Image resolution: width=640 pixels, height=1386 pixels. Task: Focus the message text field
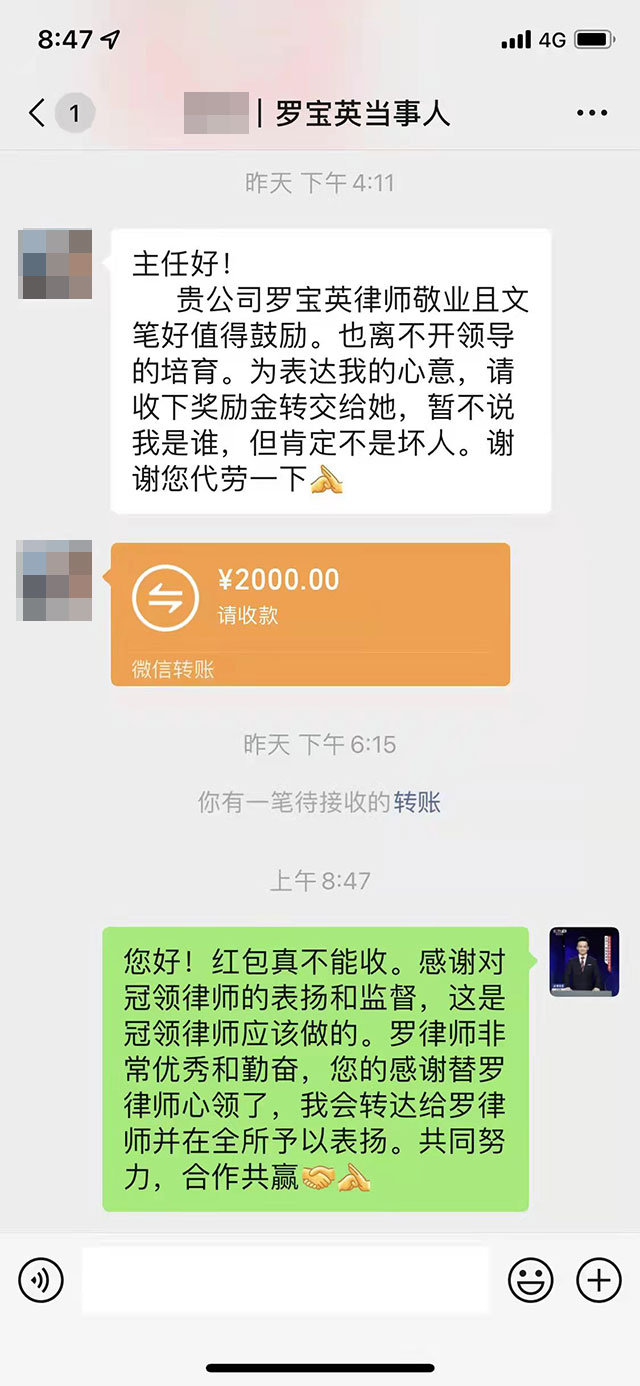286,1279
